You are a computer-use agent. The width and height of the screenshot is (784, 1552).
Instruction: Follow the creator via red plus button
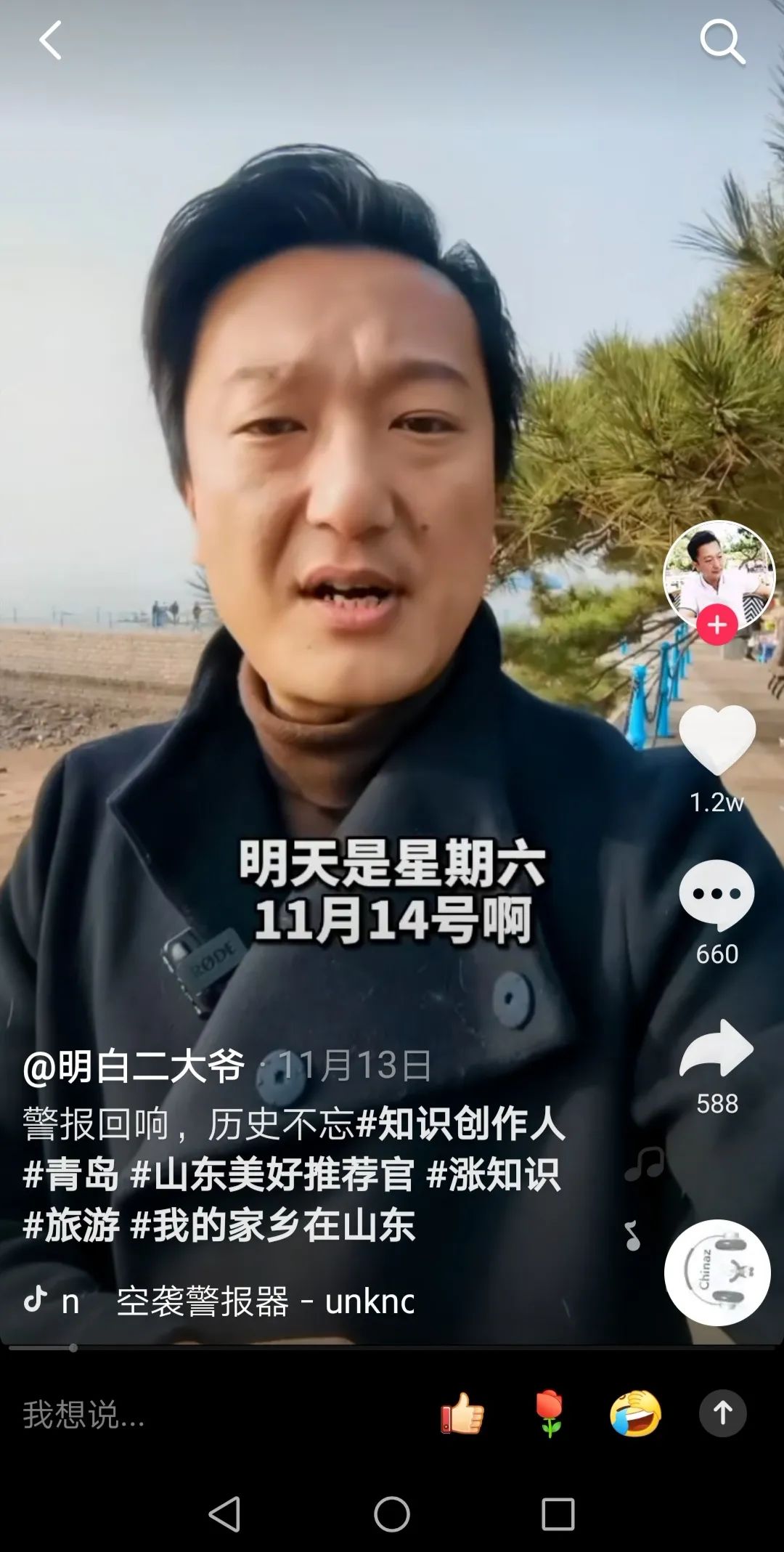(x=717, y=625)
